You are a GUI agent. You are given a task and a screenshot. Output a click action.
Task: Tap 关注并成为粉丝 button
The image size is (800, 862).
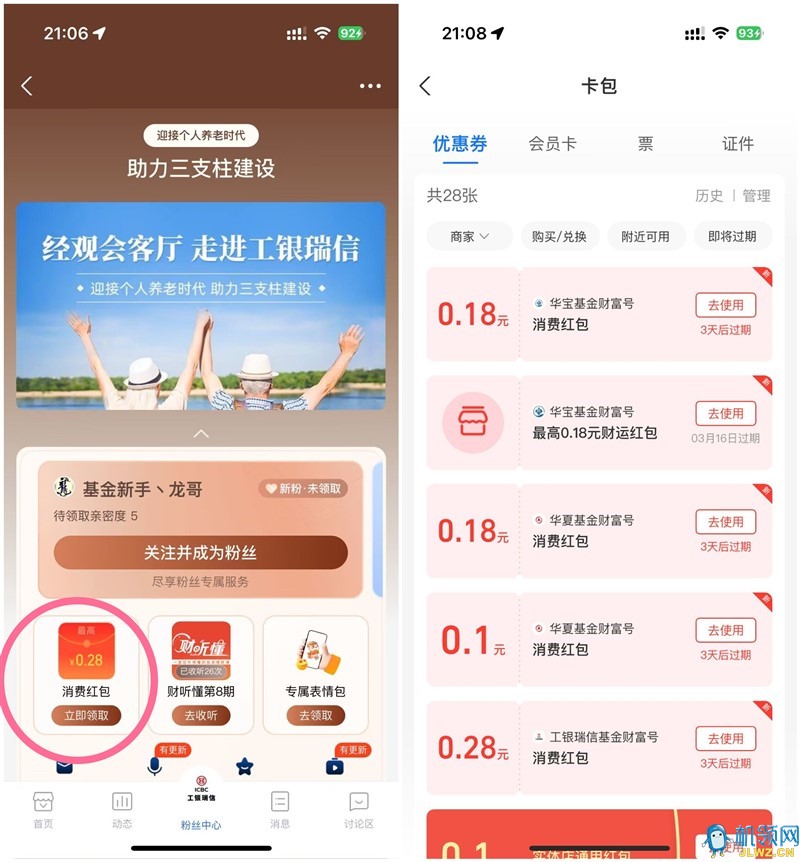tap(201, 553)
